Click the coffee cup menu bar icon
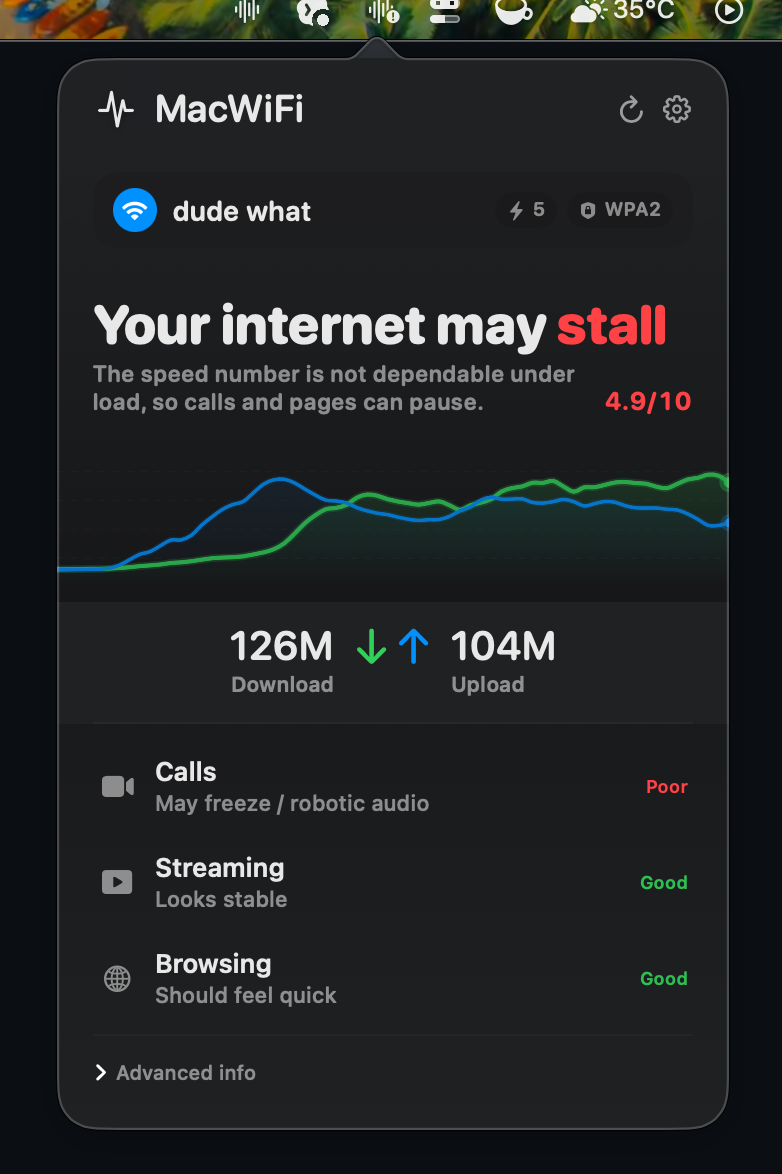 click(x=513, y=13)
